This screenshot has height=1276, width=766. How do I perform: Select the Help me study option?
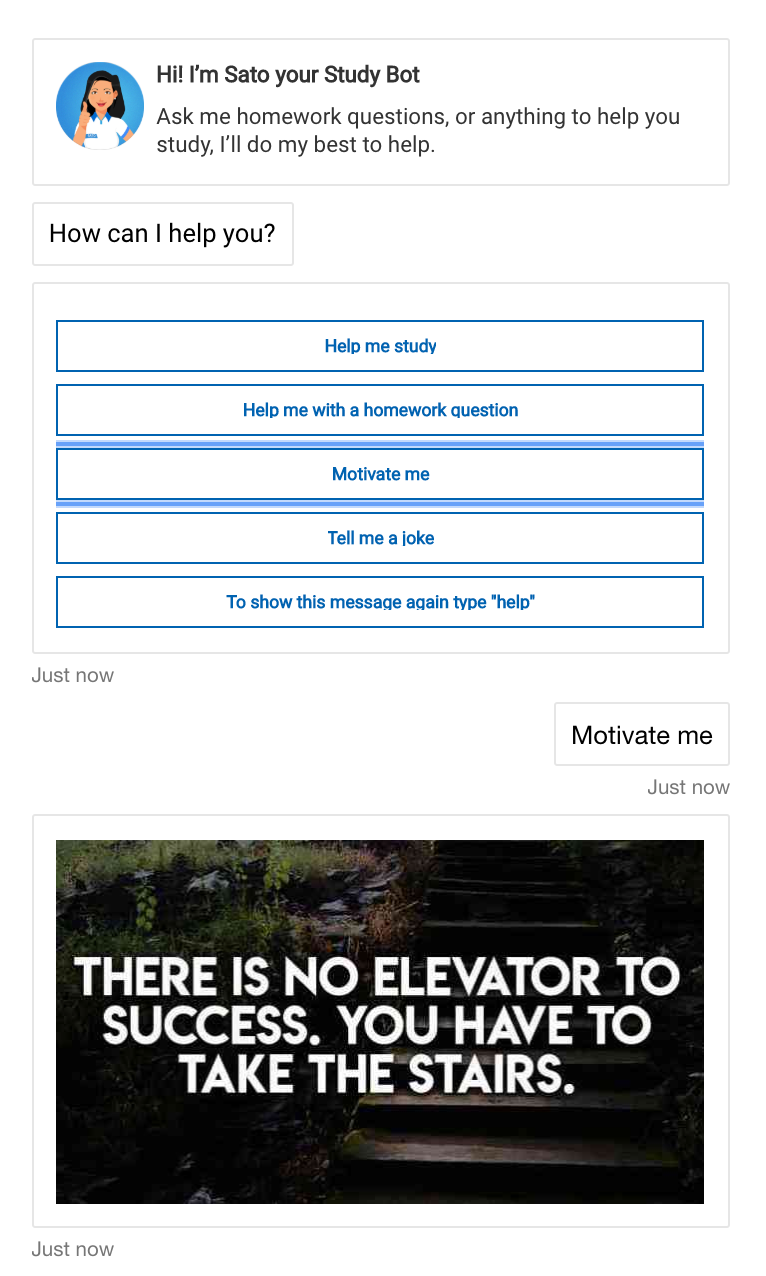click(380, 346)
